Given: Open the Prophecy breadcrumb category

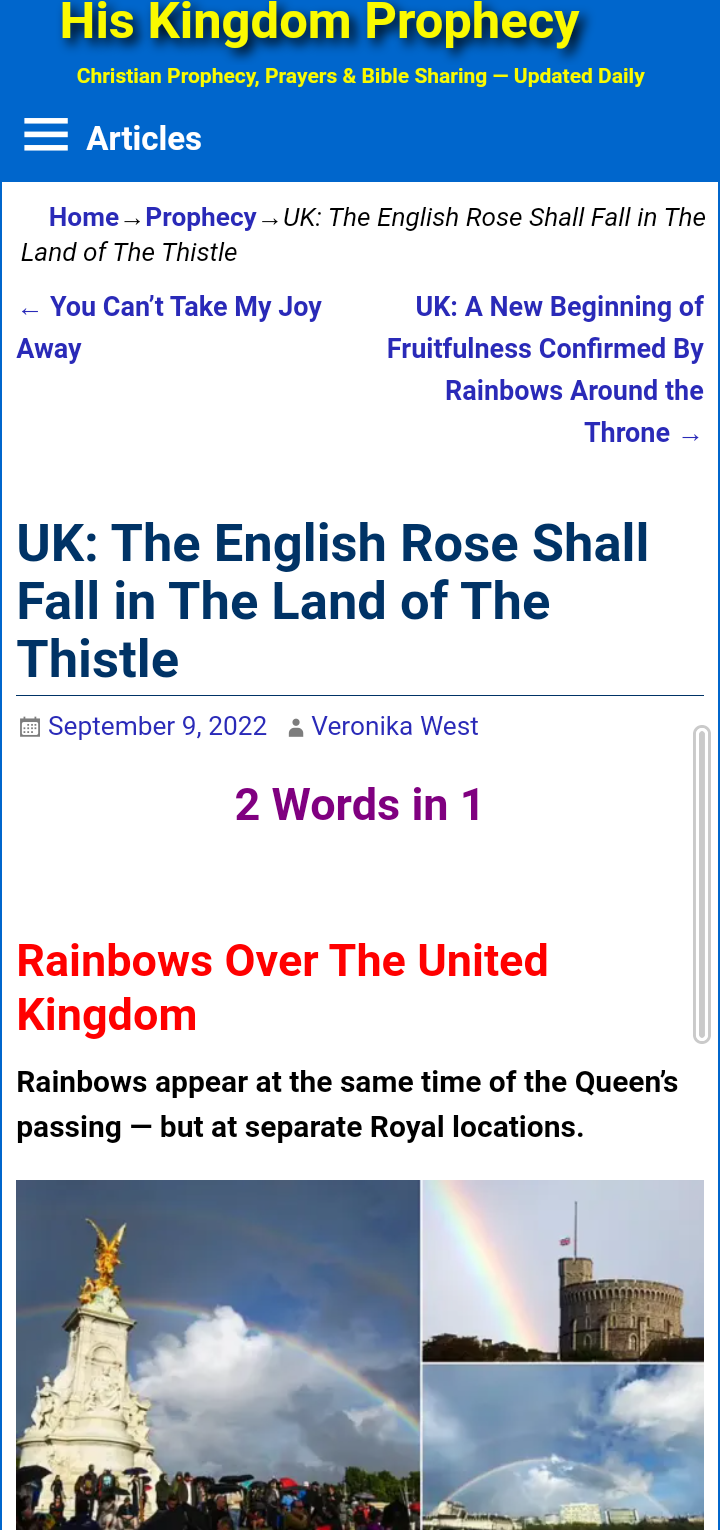Looking at the screenshot, I should click(201, 217).
